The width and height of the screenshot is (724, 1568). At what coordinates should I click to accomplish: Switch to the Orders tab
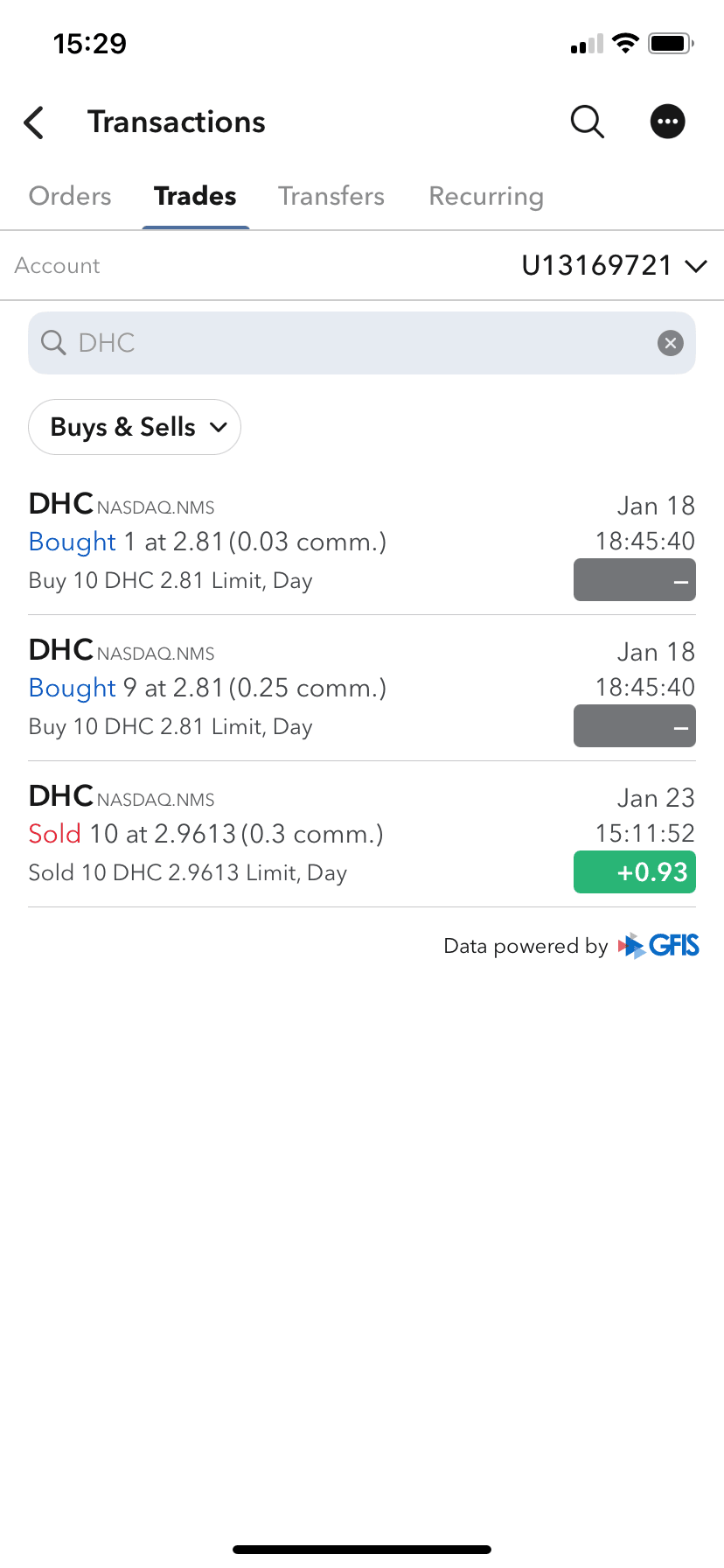[x=70, y=196]
